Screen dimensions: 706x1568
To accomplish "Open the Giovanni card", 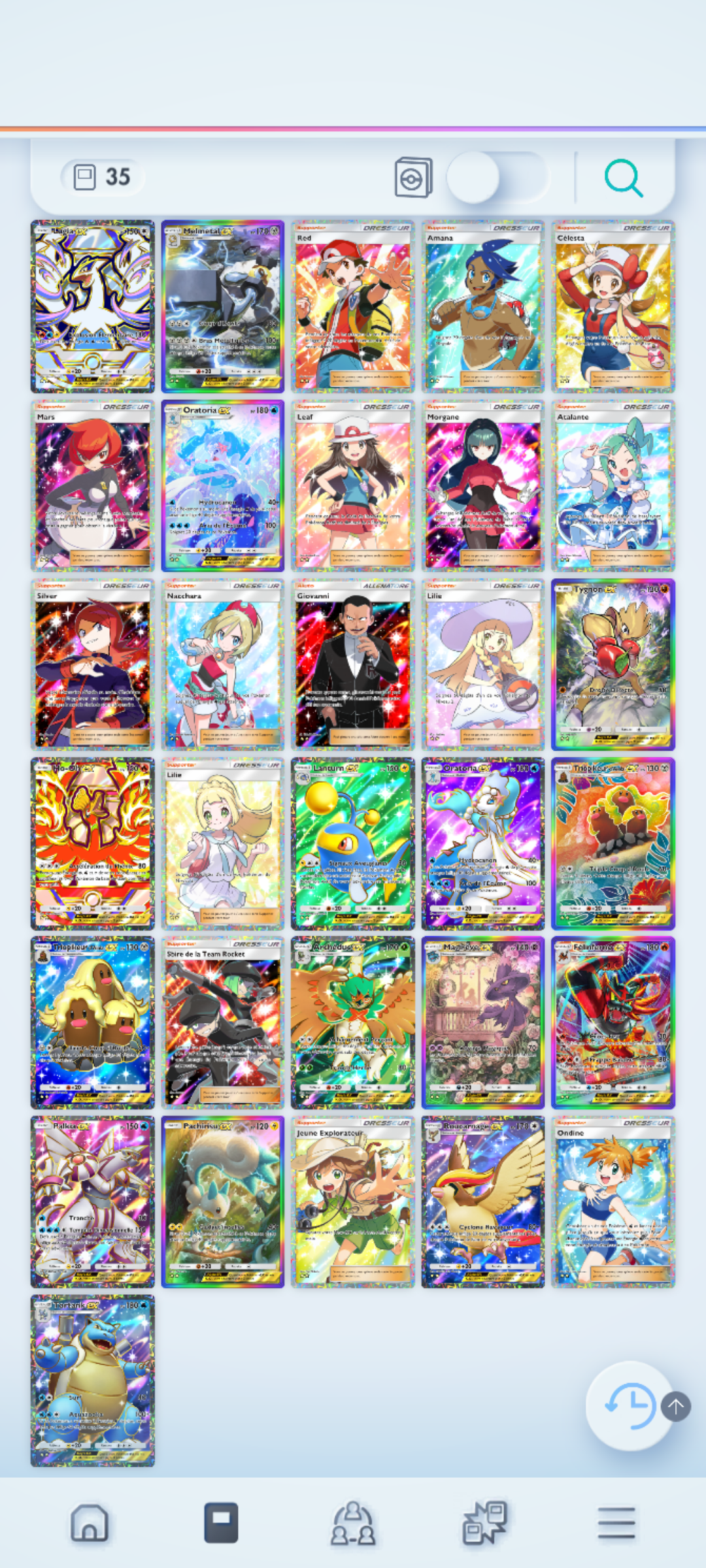I will tap(353, 664).
